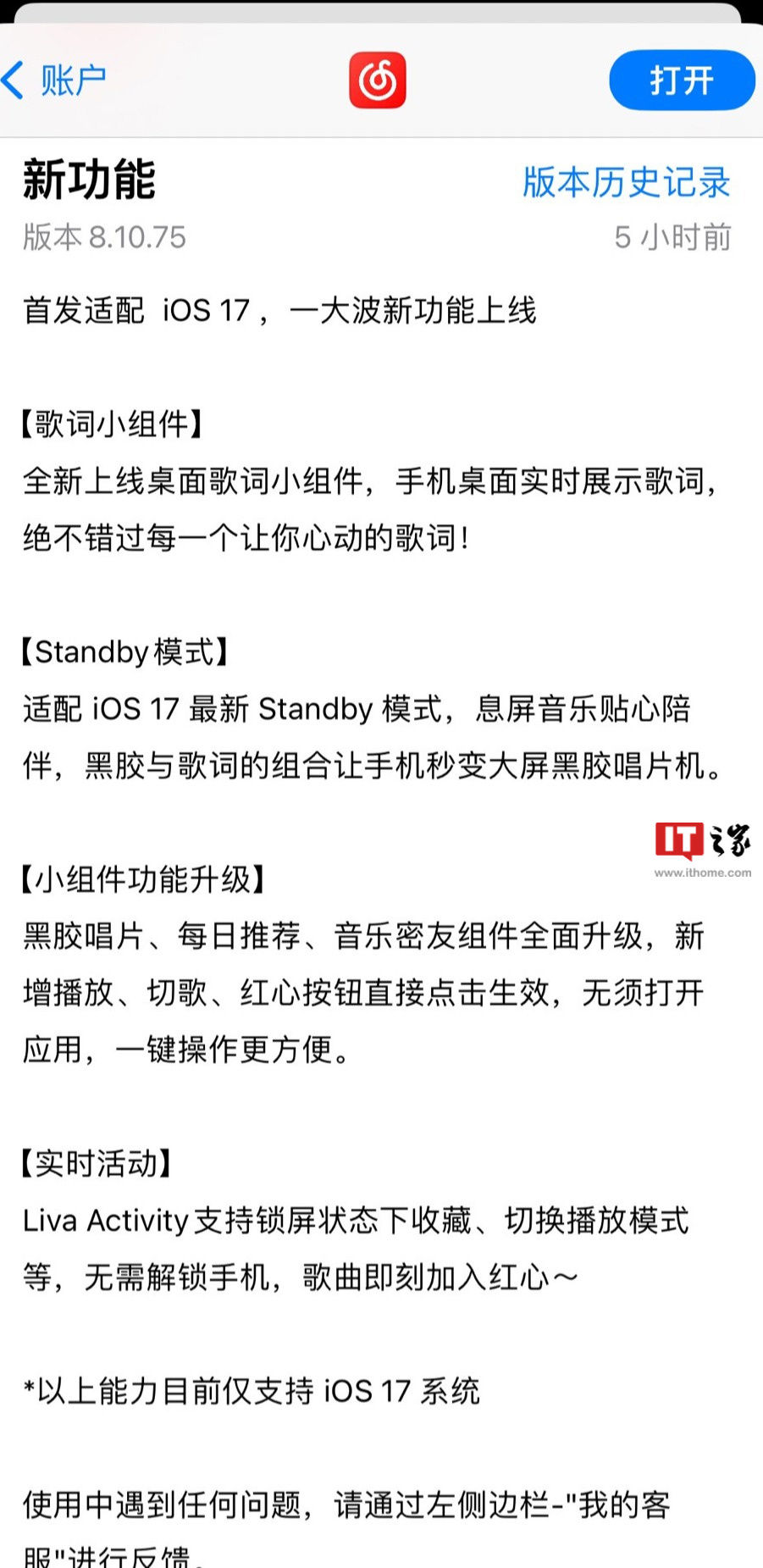Image resolution: width=763 pixels, height=1568 pixels.
Task: Open 版本历史记录 link
Action: point(626,182)
